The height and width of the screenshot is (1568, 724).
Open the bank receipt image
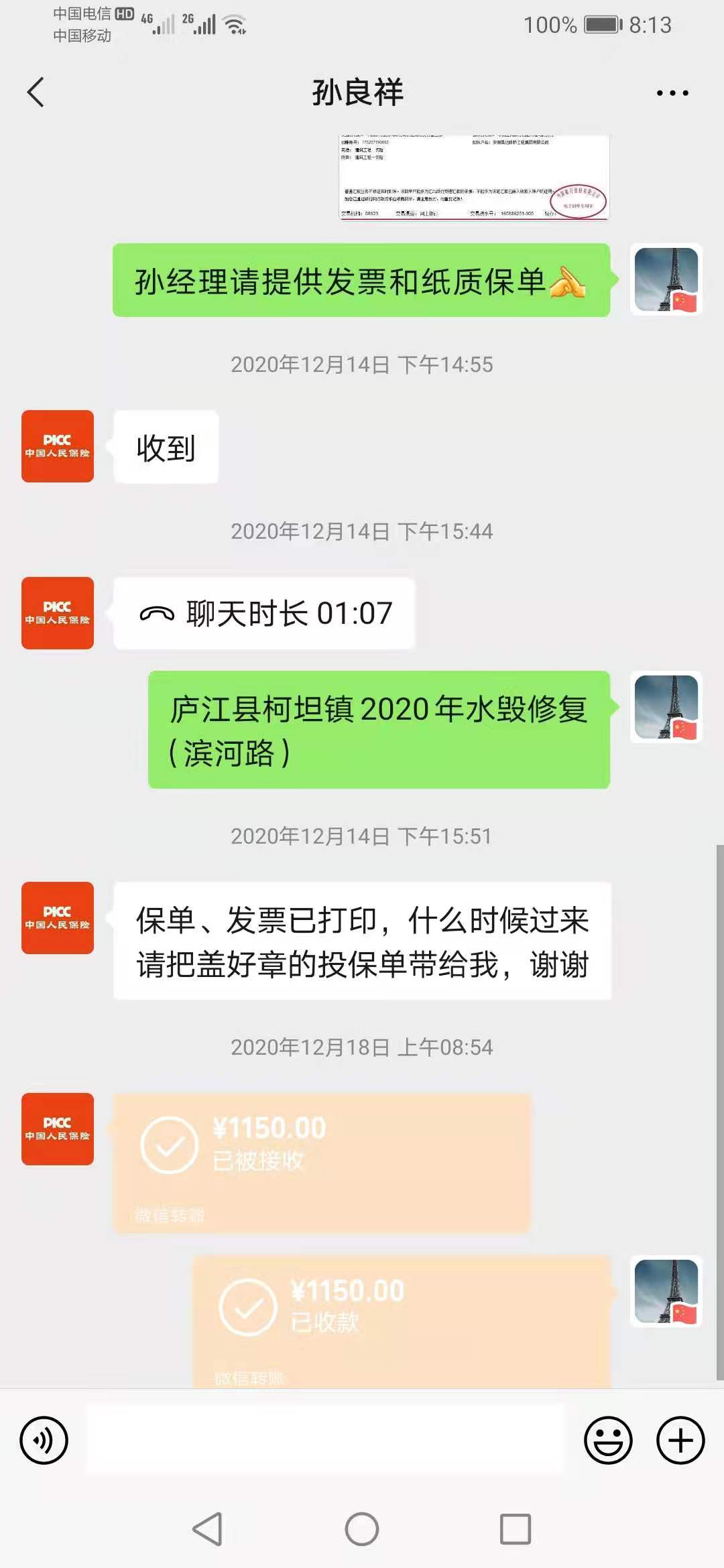tap(474, 177)
